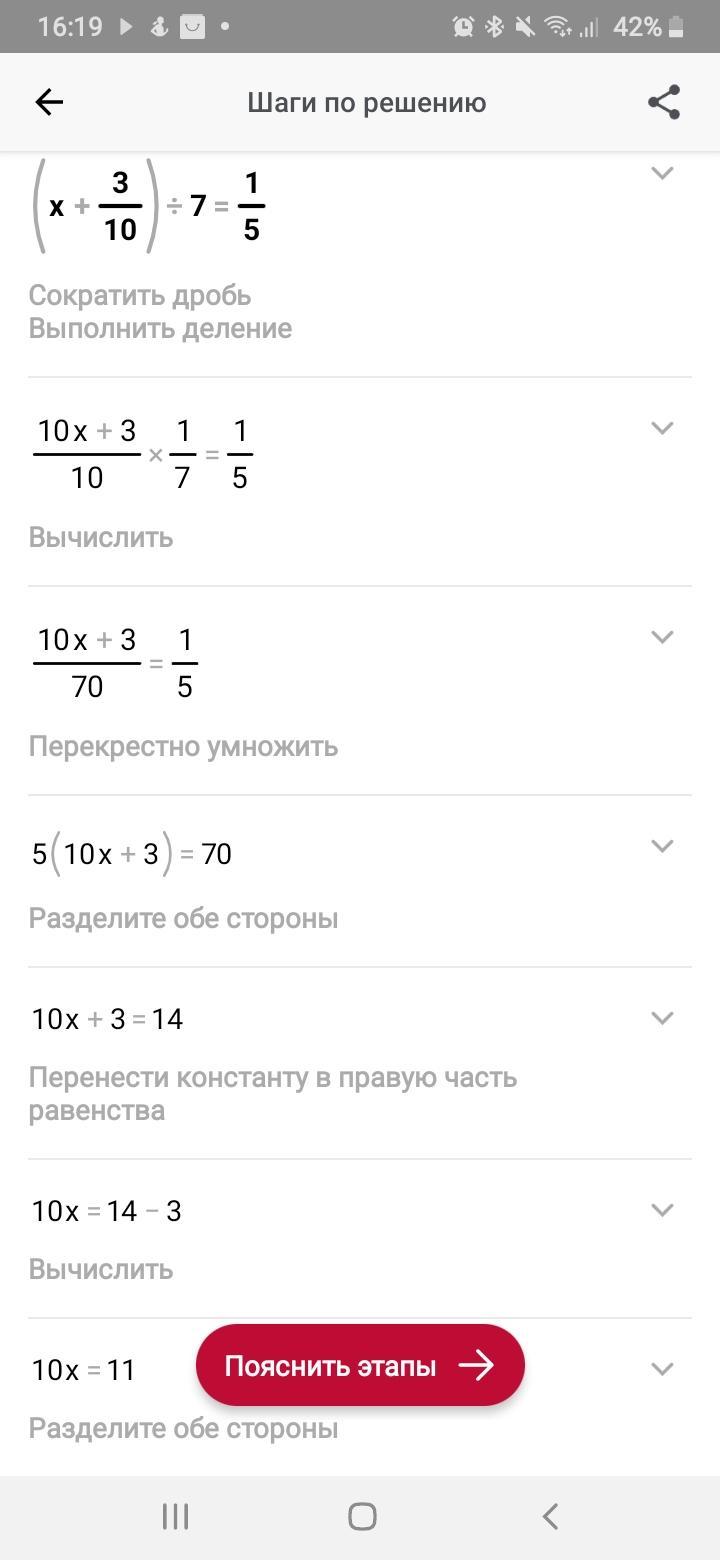
Task: Expand the step '(10x+3)/10 × 1/7 = 1/5'
Action: (662, 428)
